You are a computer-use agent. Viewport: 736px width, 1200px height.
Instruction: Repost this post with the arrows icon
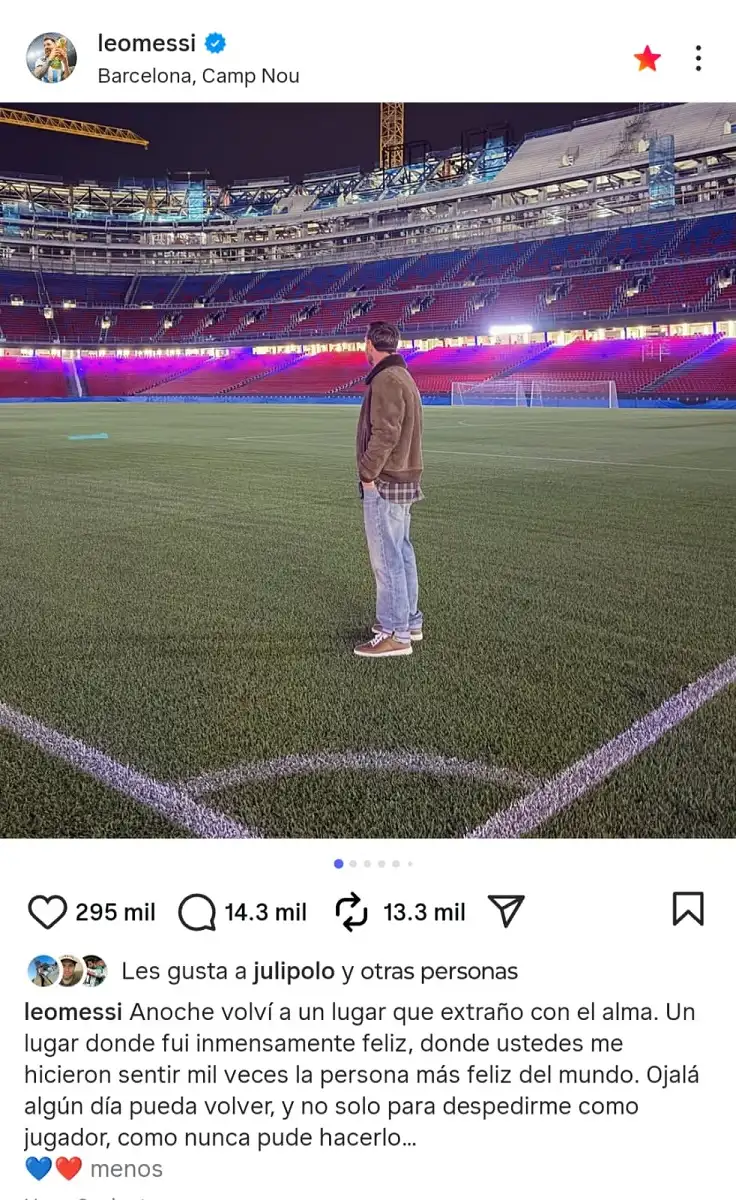[352, 912]
